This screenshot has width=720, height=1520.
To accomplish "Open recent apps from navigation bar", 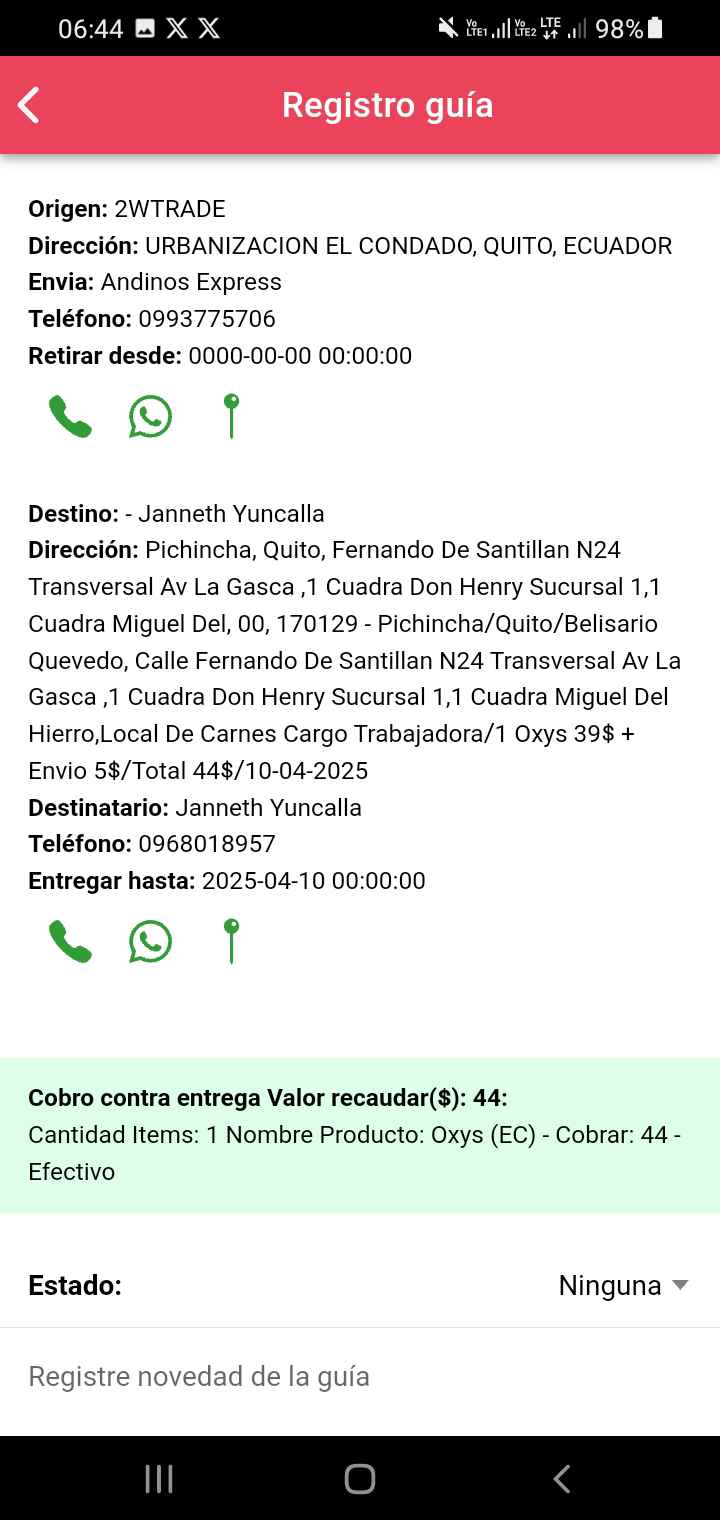I will 159,1479.
